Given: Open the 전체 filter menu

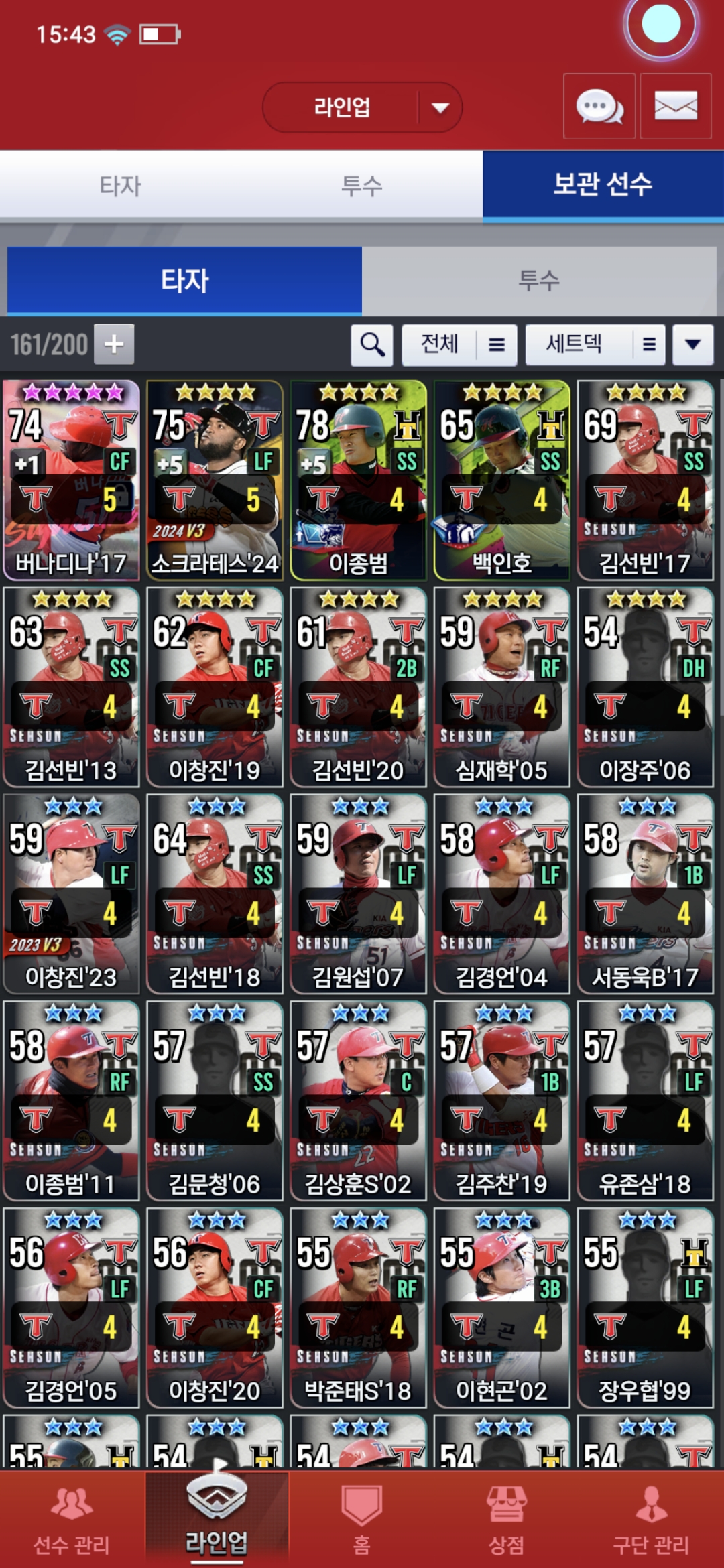Looking at the screenshot, I should [459, 345].
